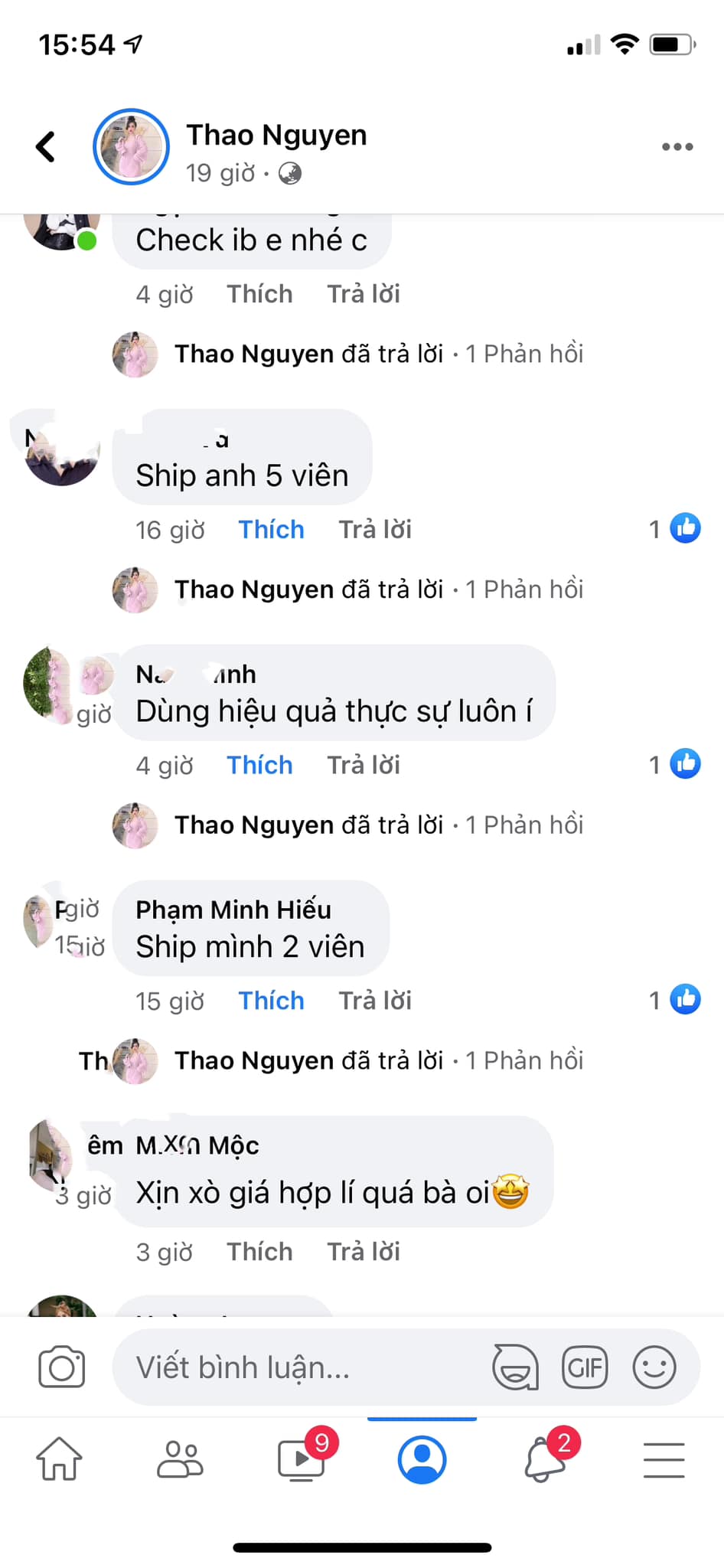The height and width of the screenshot is (1568, 724).
Task: Switch to the Home tab
Action: (59, 1459)
